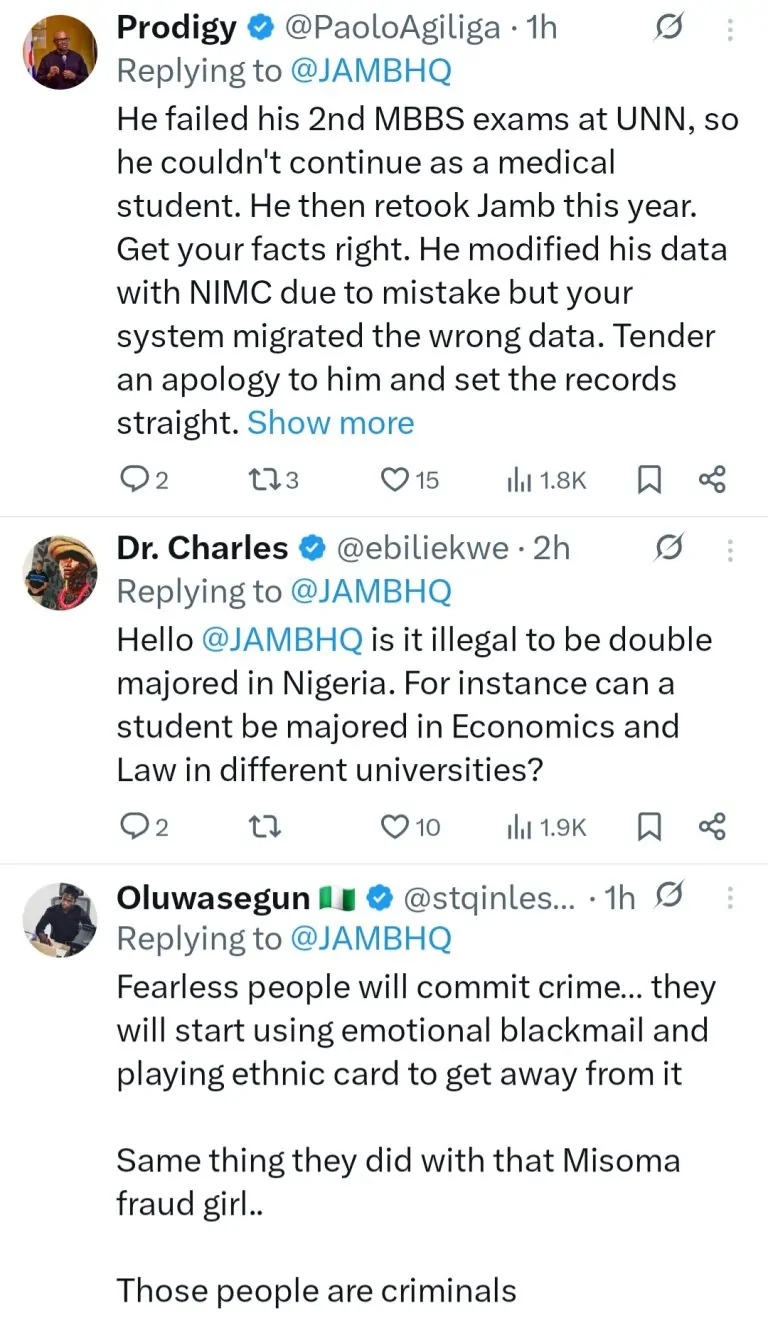Open overflow menu on Dr. Charles's reply
768x1323 pixels.
tap(729, 549)
